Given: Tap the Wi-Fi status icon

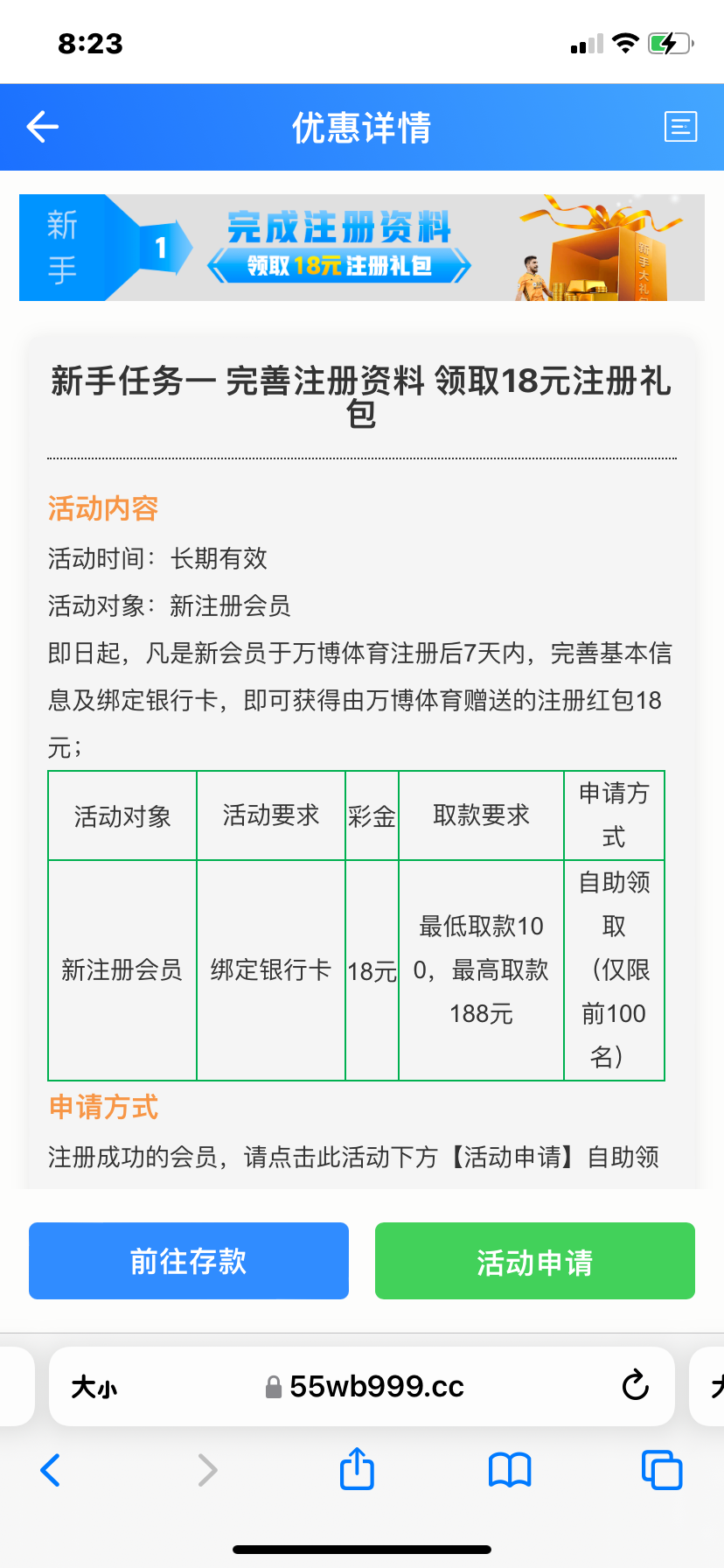Looking at the screenshot, I should (625, 42).
